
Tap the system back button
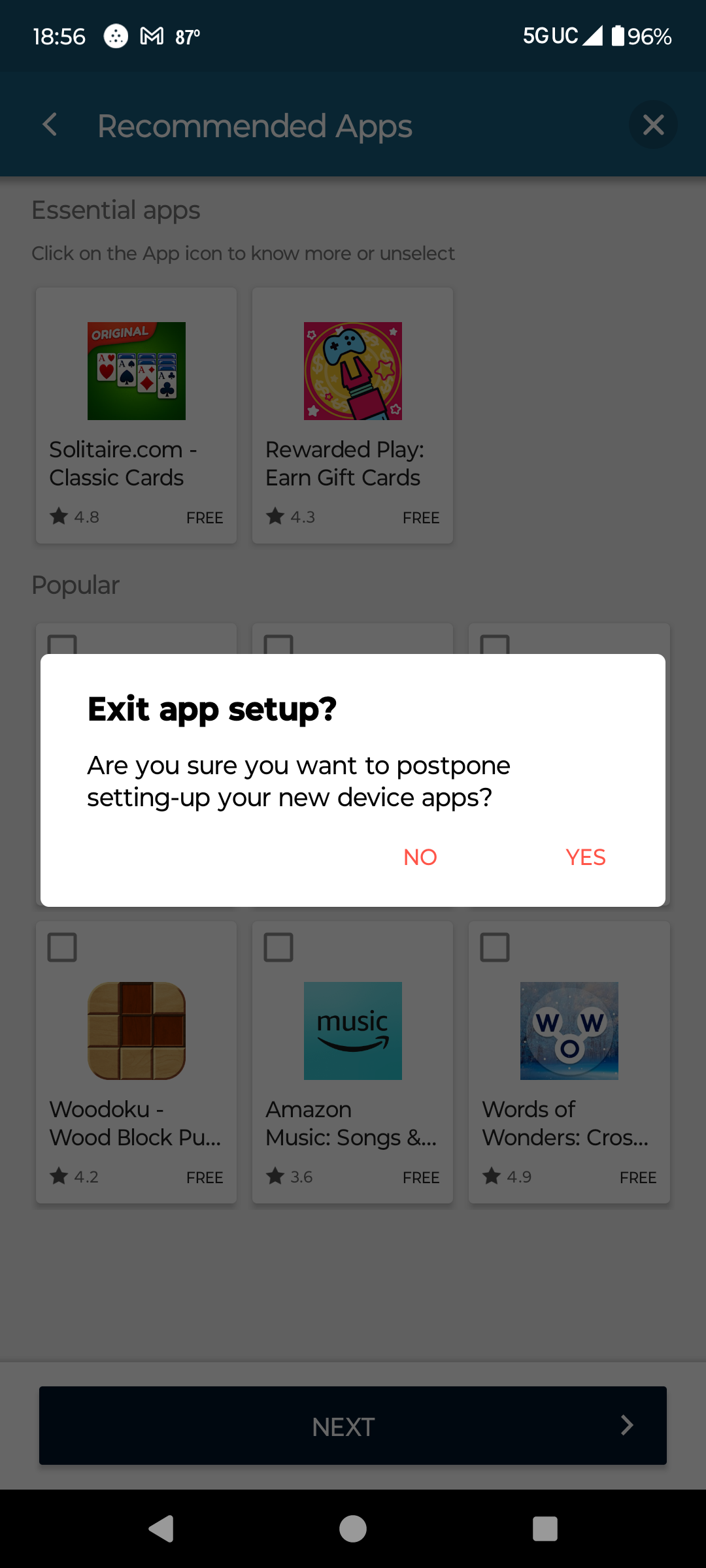point(161,1529)
